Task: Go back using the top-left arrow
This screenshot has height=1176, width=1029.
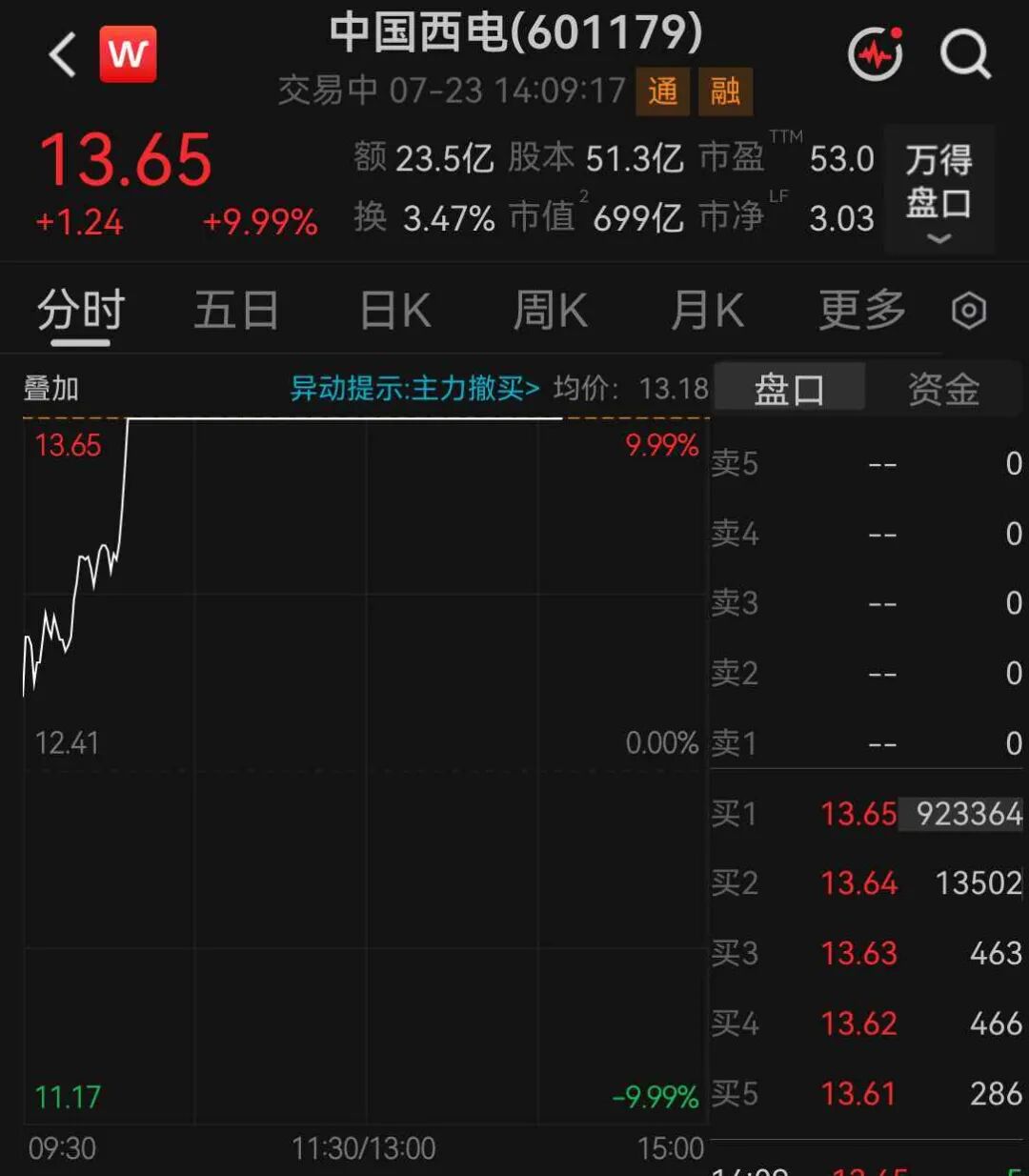Action: click(x=62, y=54)
